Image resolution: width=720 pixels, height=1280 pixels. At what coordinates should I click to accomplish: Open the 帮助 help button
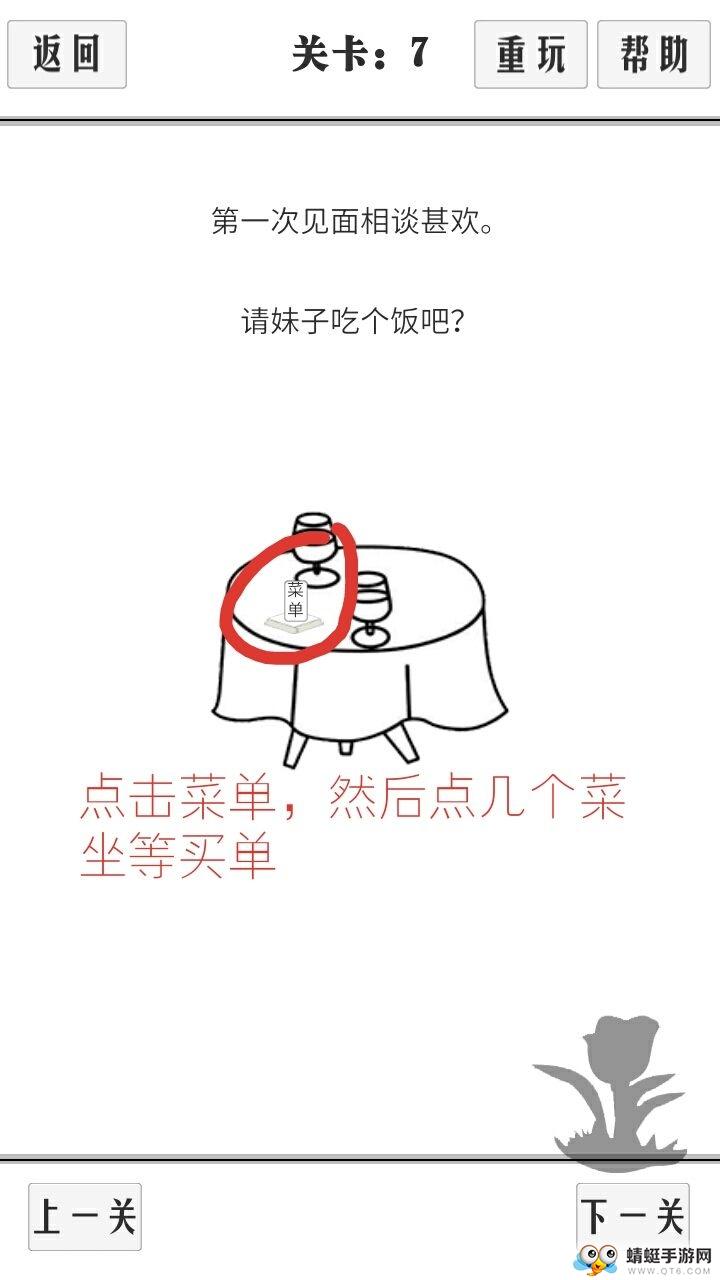click(x=654, y=54)
